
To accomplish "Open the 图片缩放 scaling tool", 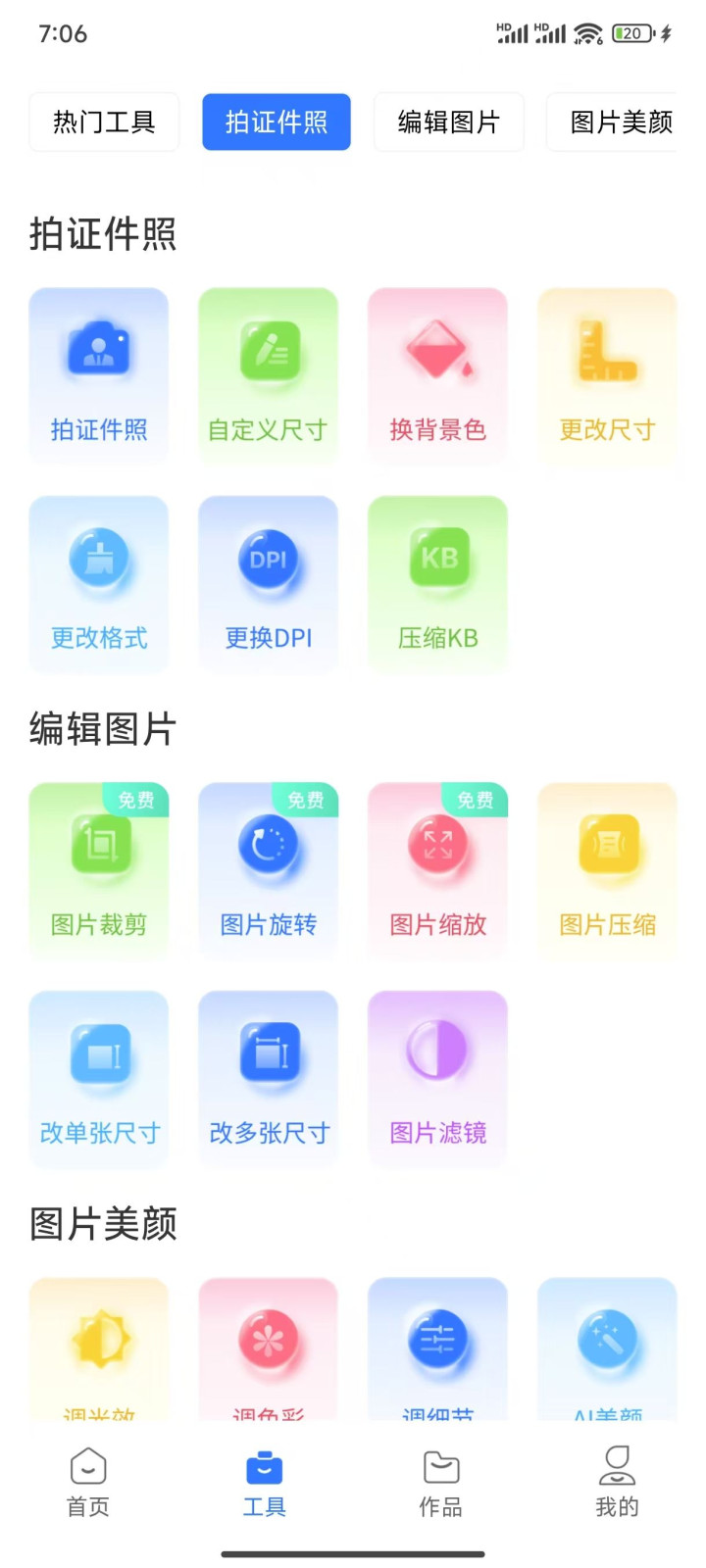I will [437, 870].
